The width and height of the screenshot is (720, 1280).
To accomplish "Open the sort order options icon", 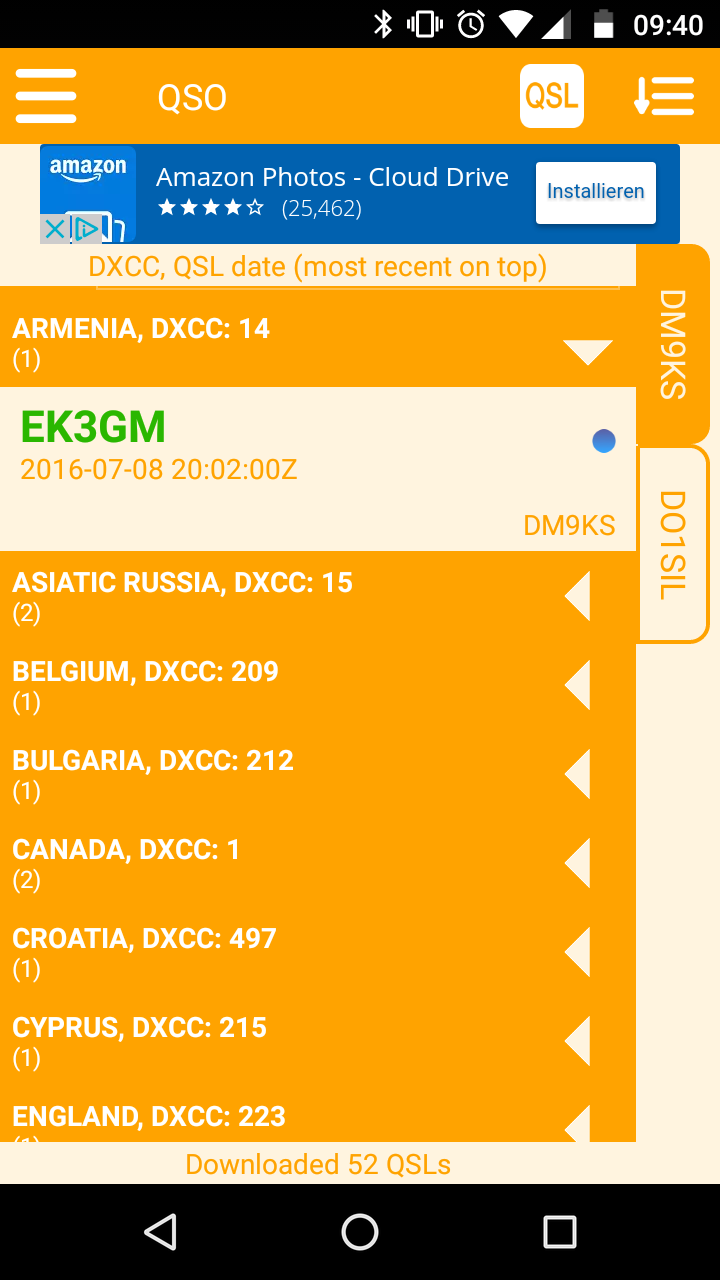I will (664, 96).
